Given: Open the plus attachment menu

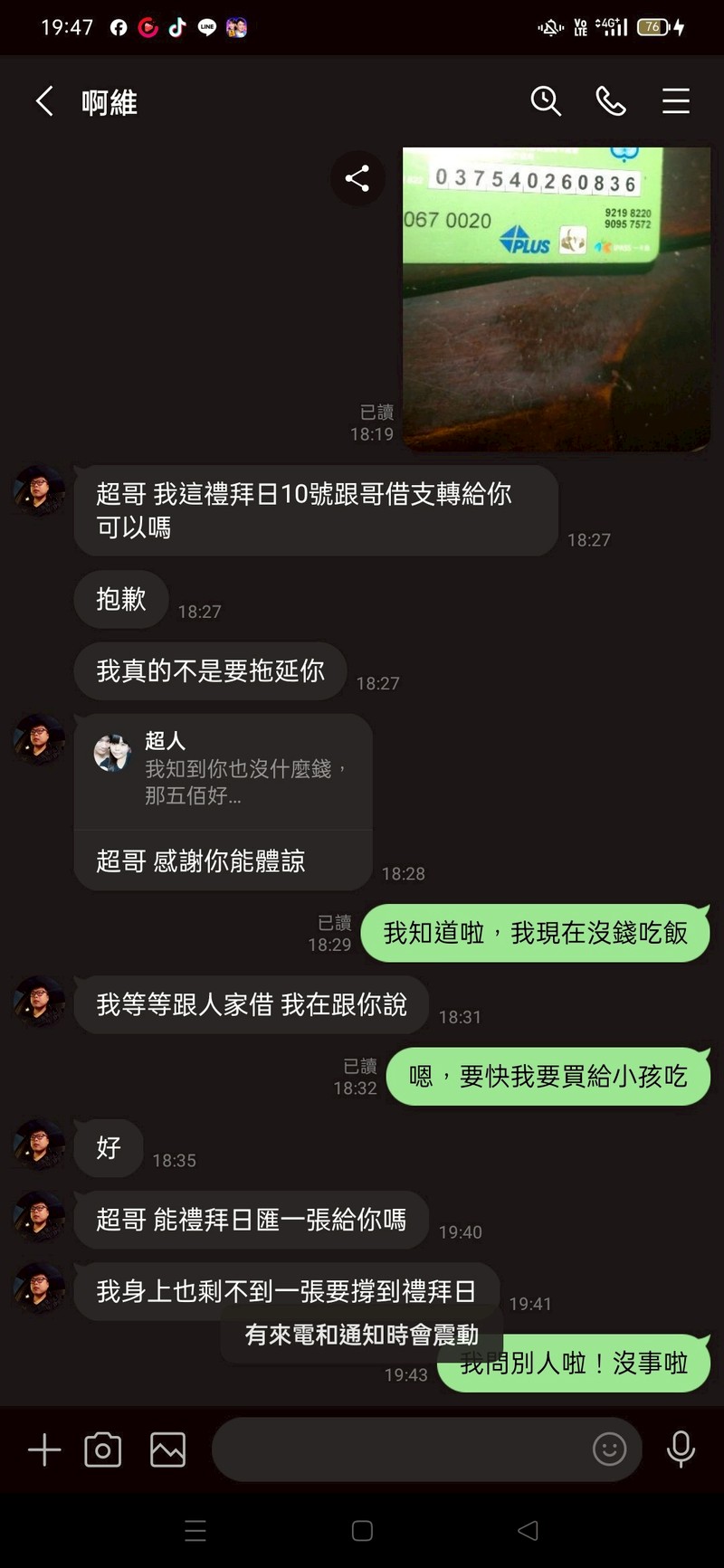Looking at the screenshot, I should point(44,1449).
